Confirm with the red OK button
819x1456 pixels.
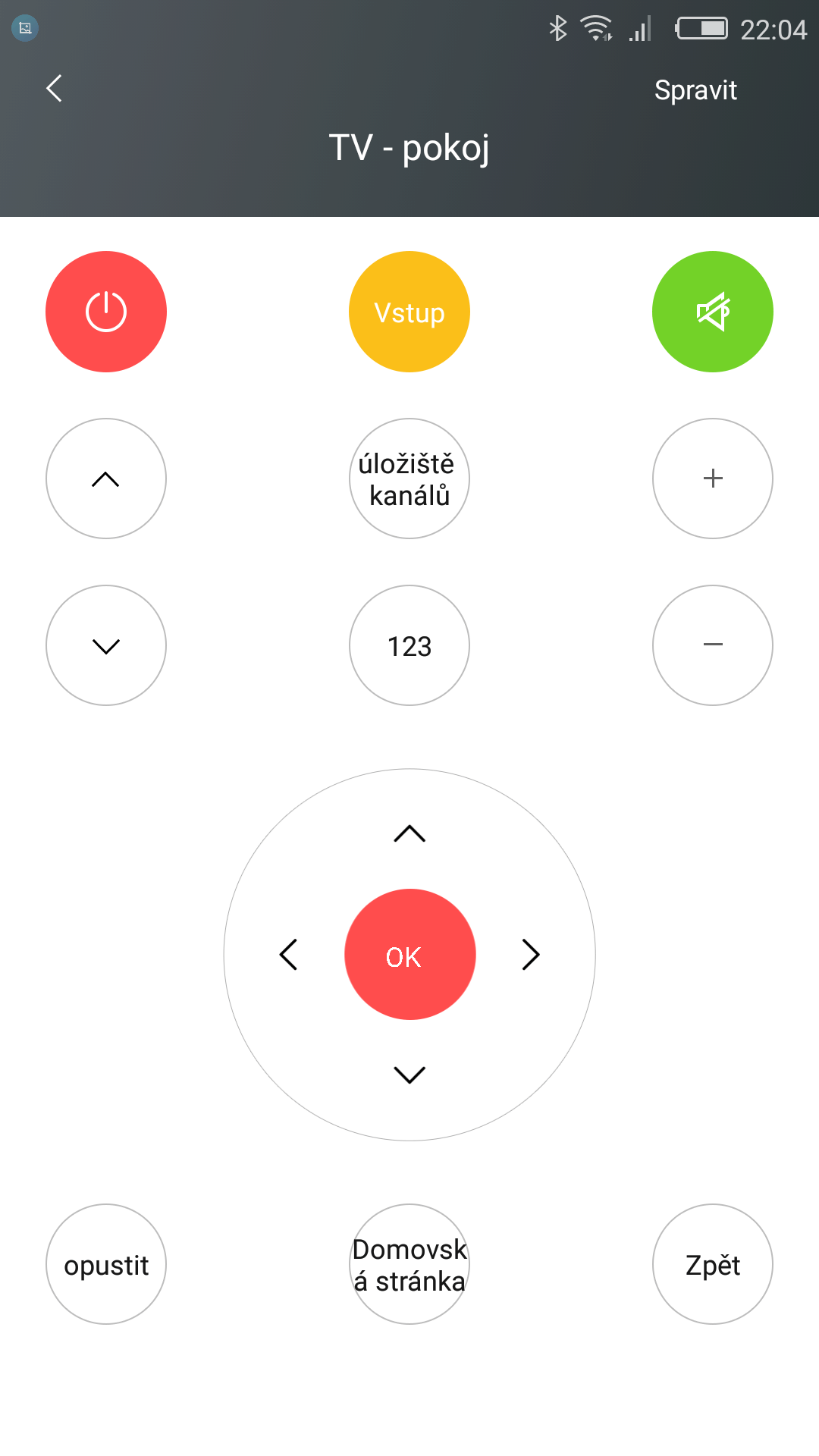410,955
